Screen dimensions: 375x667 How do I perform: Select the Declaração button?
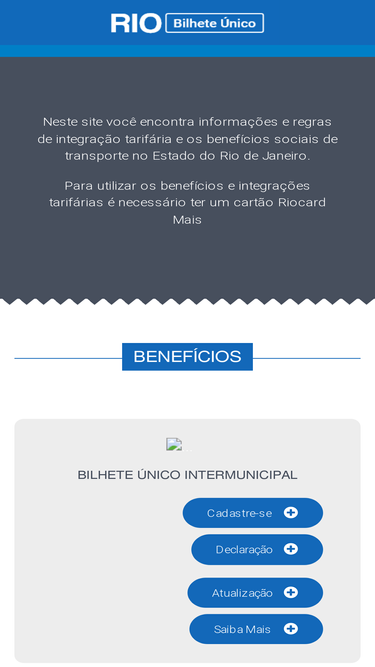pos(257,550)
